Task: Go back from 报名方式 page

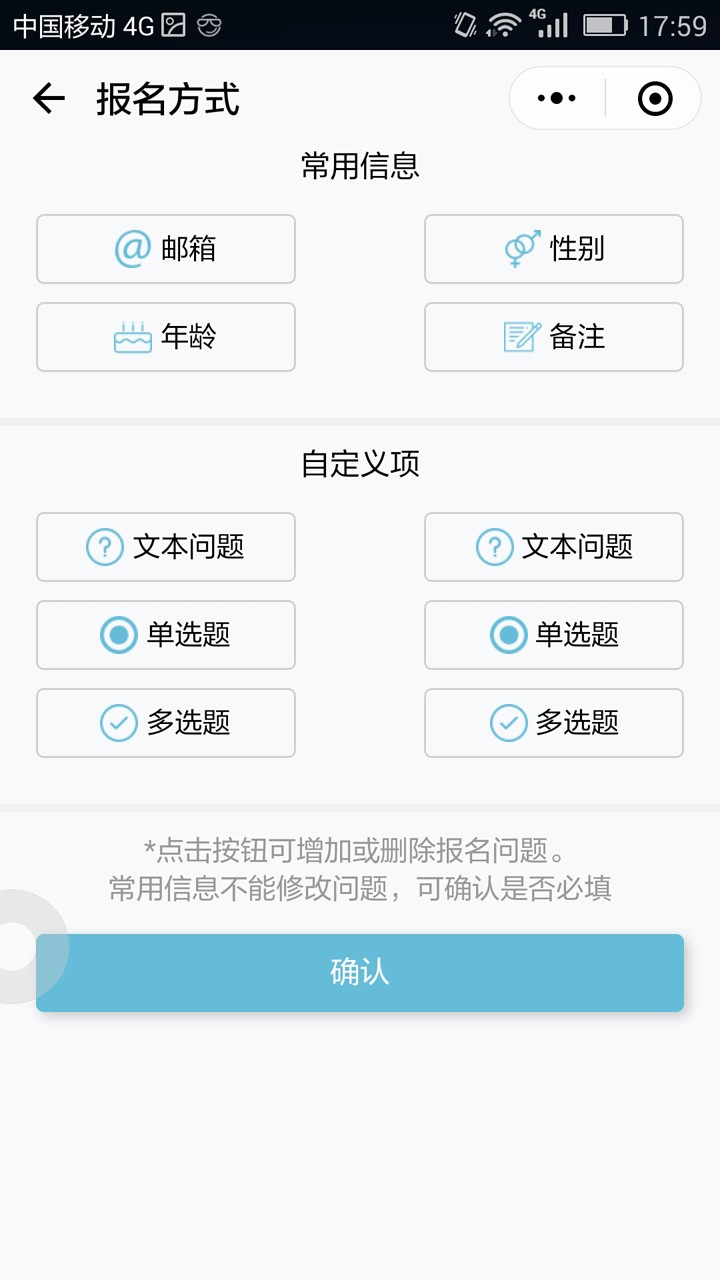Action: coord(48,99)
